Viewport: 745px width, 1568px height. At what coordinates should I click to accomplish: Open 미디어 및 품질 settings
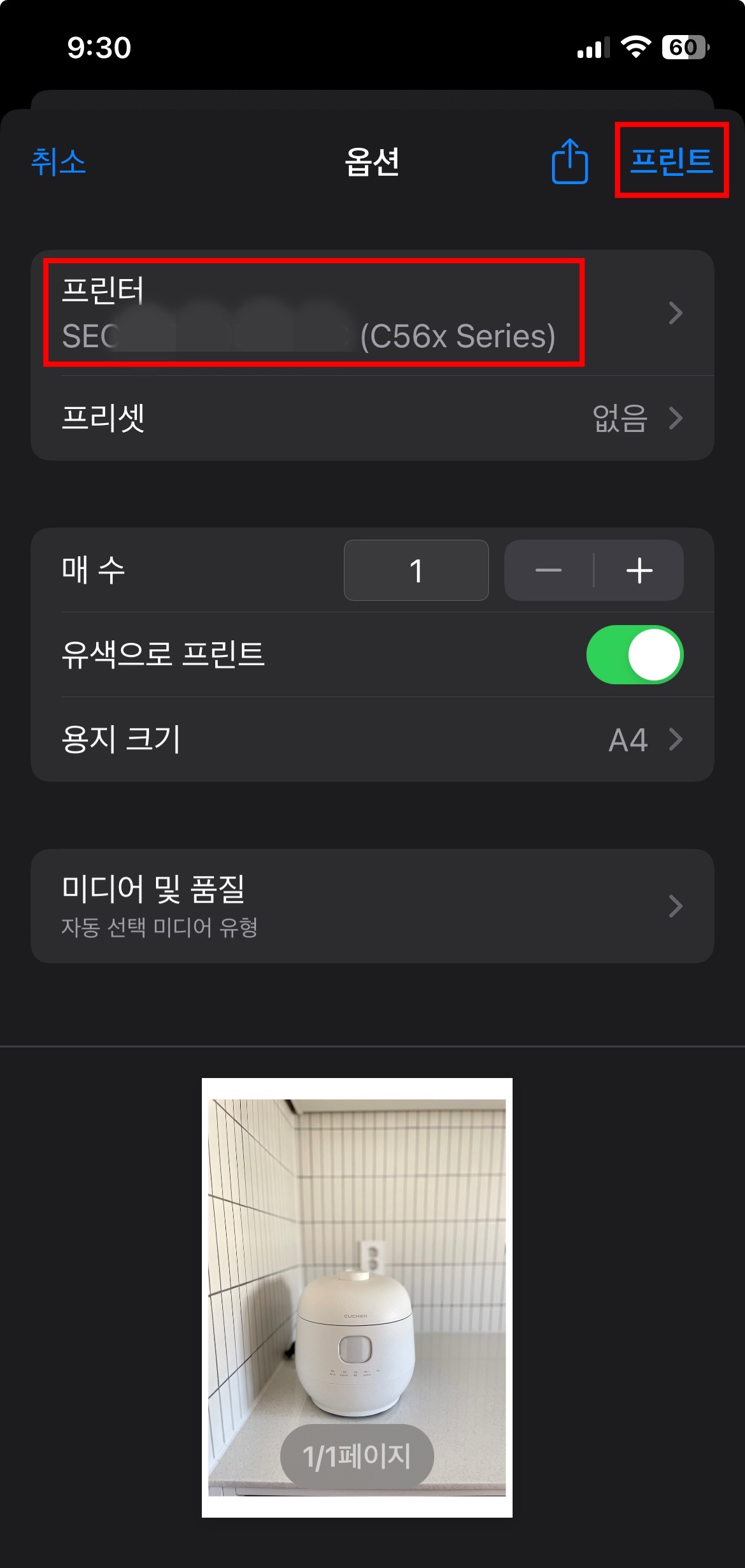pos(372,906)
